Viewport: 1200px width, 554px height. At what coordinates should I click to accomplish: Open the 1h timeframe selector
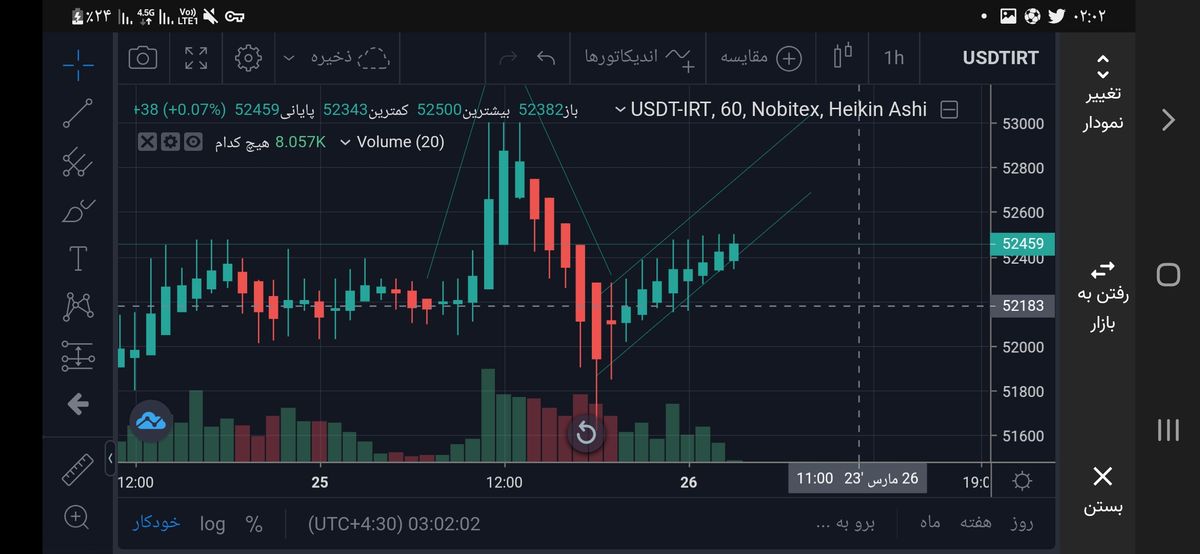tap(893, 58)
